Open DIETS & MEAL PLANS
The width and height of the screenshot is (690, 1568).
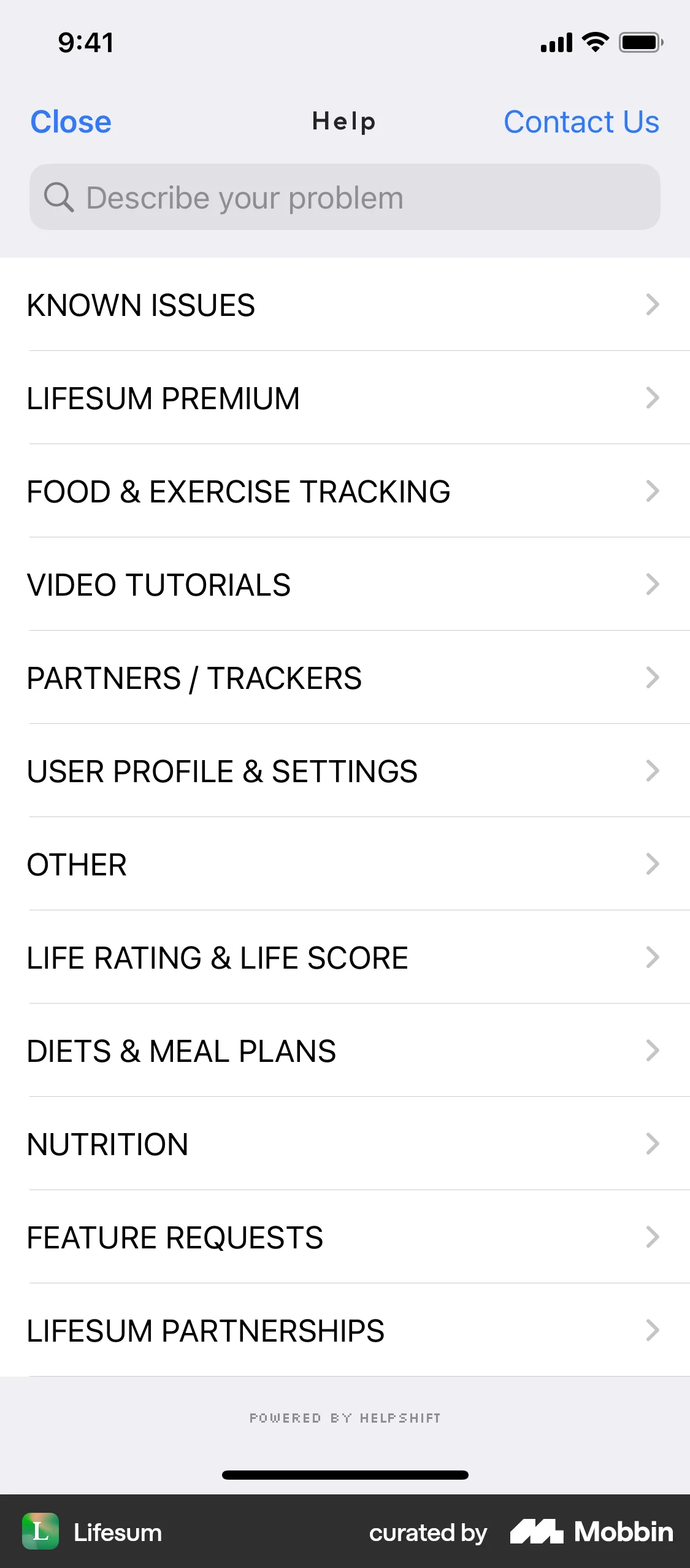click(181, 1051)
